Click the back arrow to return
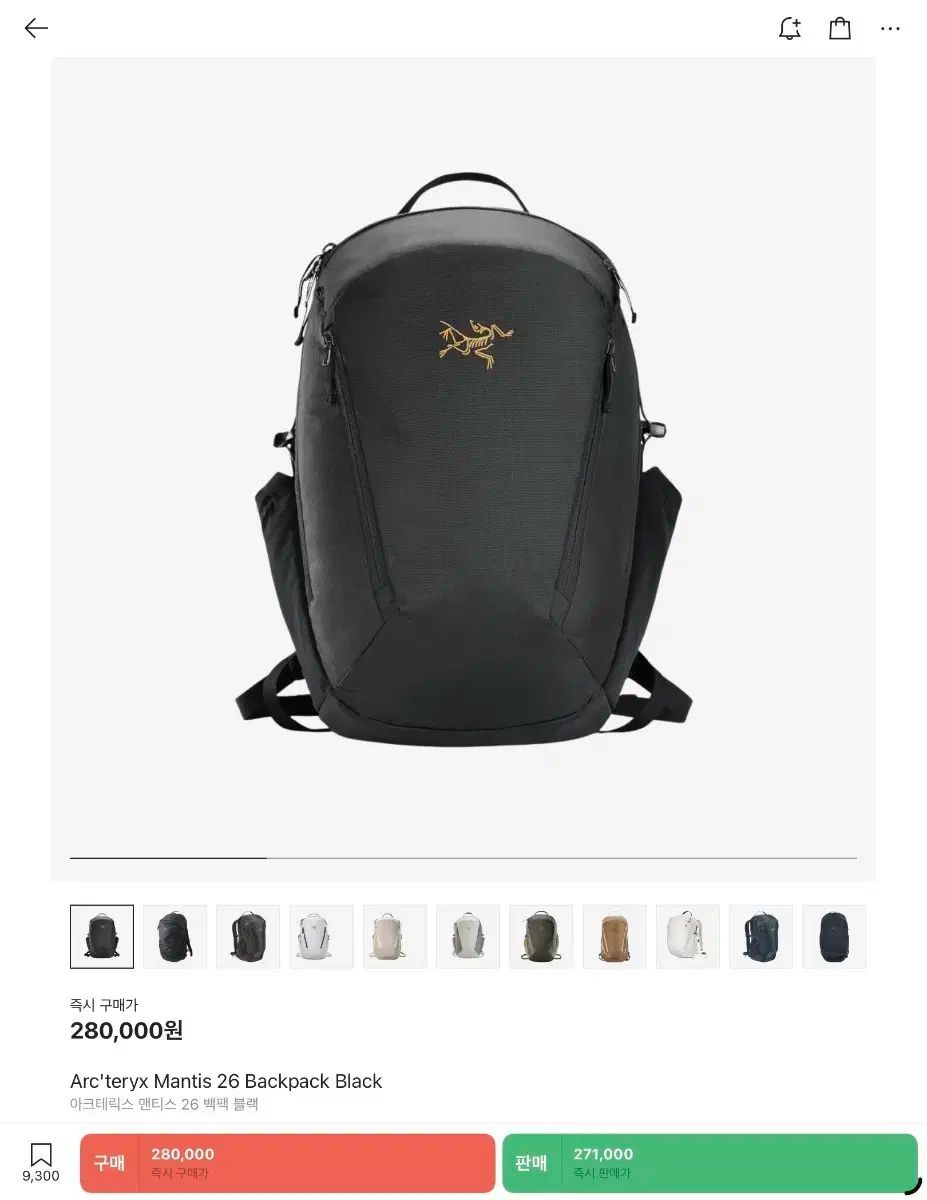Screen dimensions: 927x1200 pyautogui.click(x=36, y=28)
